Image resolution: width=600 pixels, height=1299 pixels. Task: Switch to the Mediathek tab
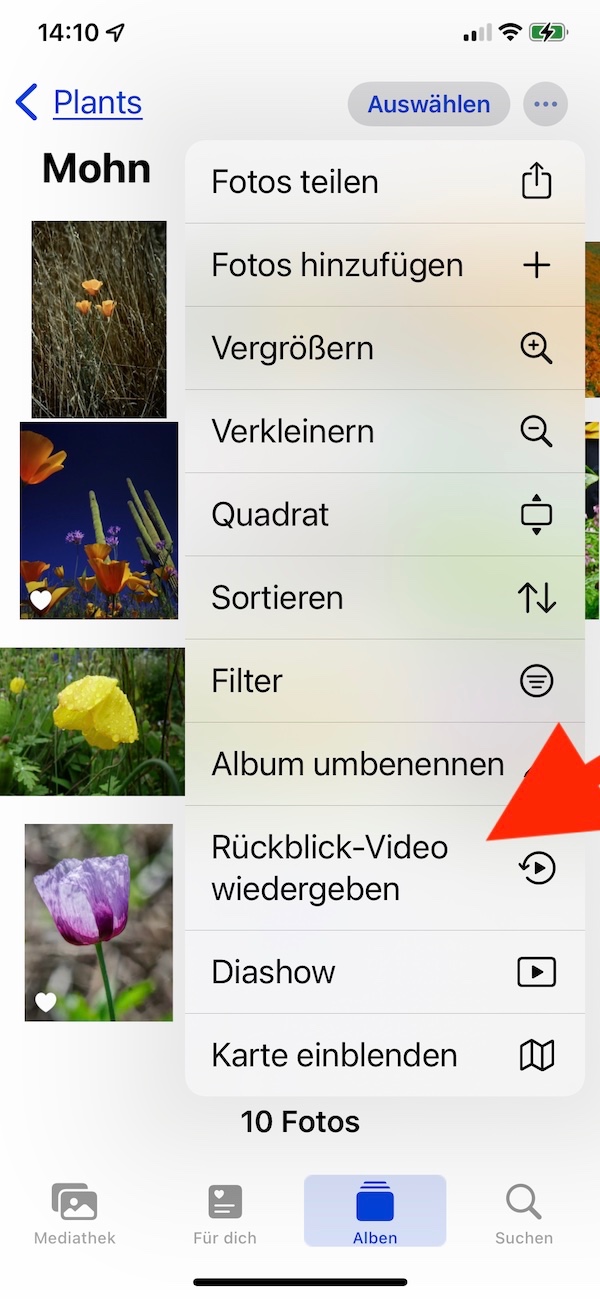[75, 1214]
